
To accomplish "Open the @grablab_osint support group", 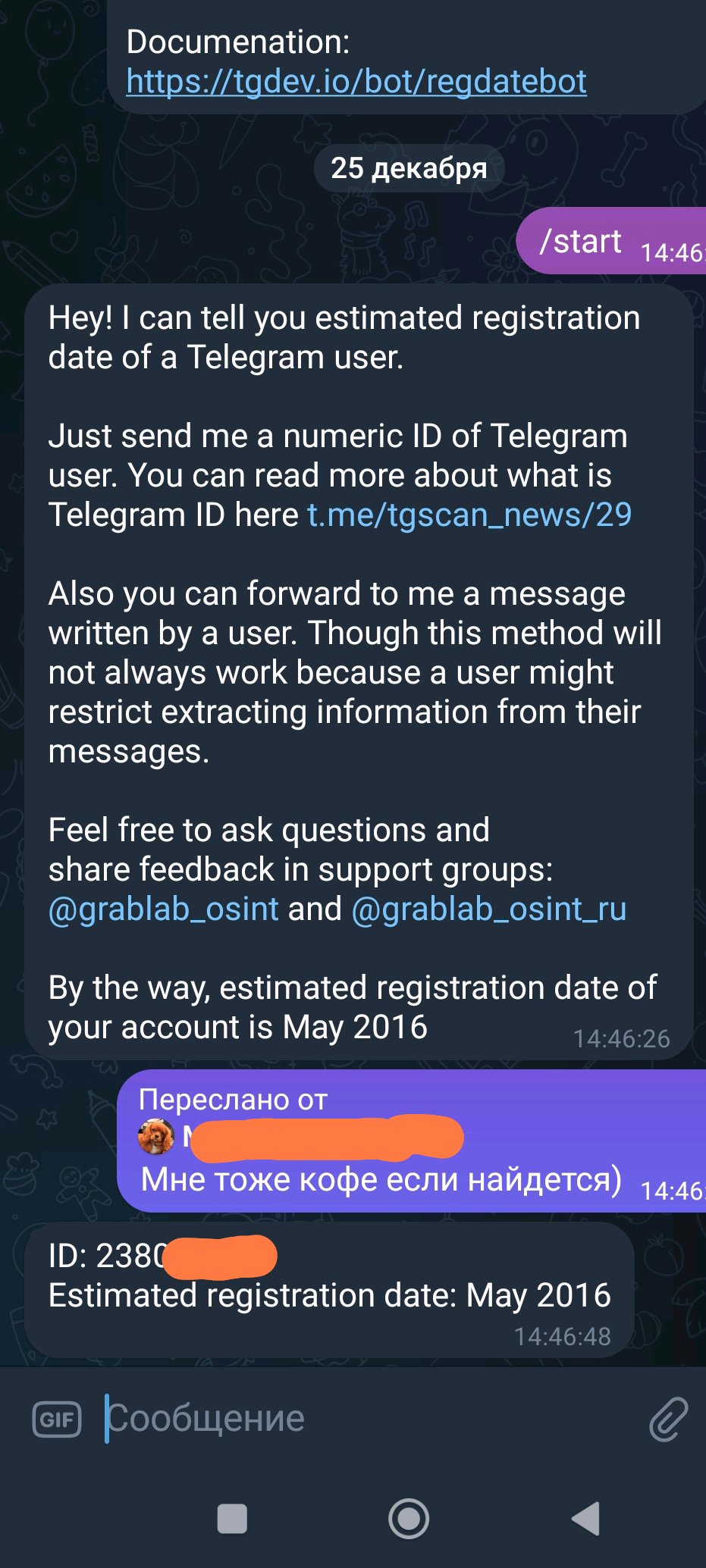I will [163, 909].
